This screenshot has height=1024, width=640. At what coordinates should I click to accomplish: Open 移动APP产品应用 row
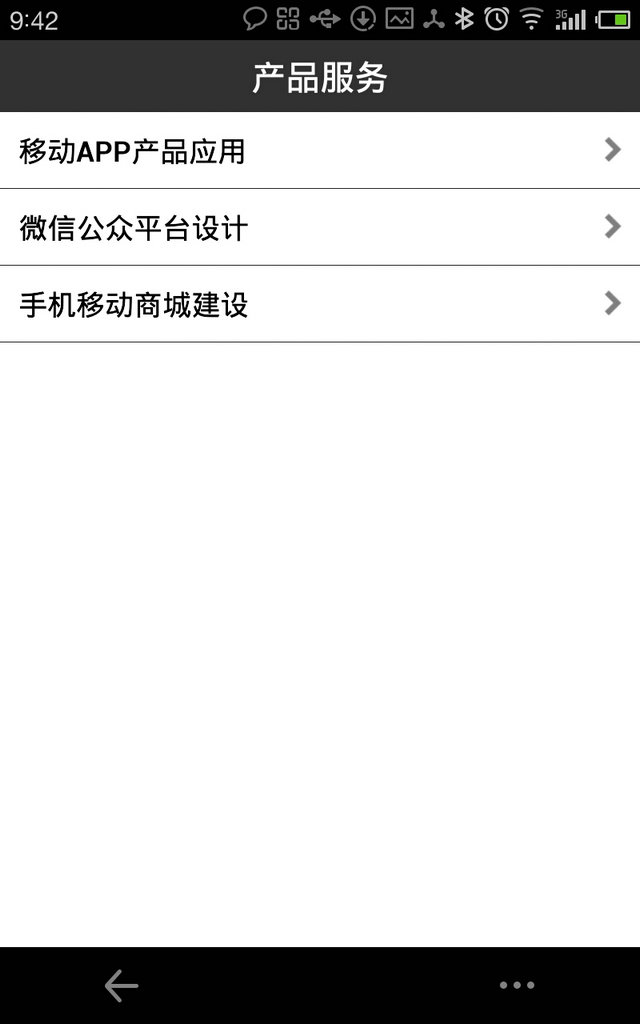(320, 151)
